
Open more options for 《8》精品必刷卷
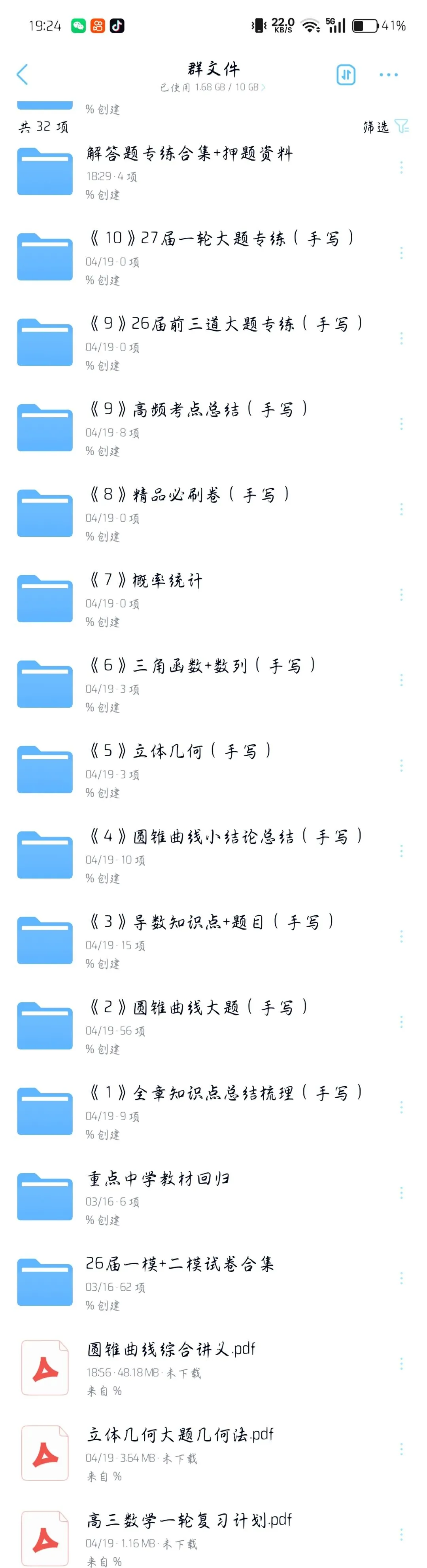coord(401,509)
